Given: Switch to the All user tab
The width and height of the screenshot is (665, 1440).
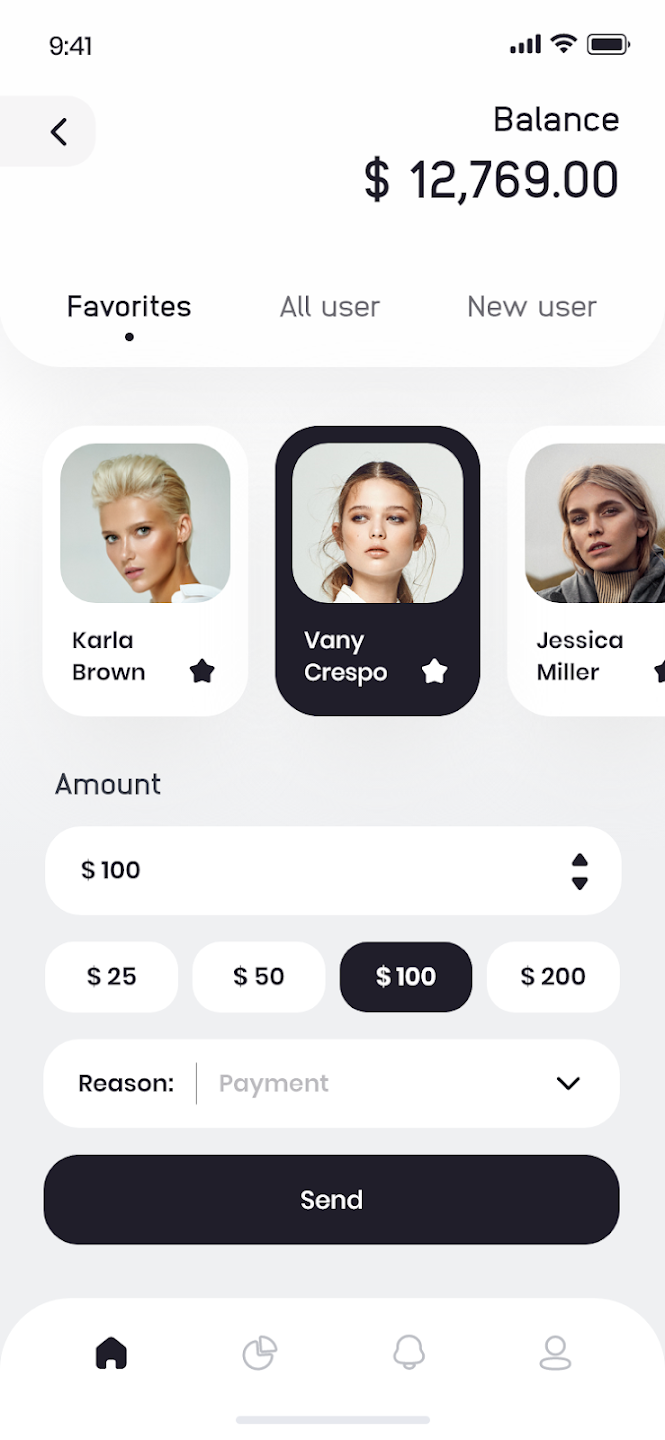Looking at the screenshot, I should pyautogui.click(x=330, y=306).
